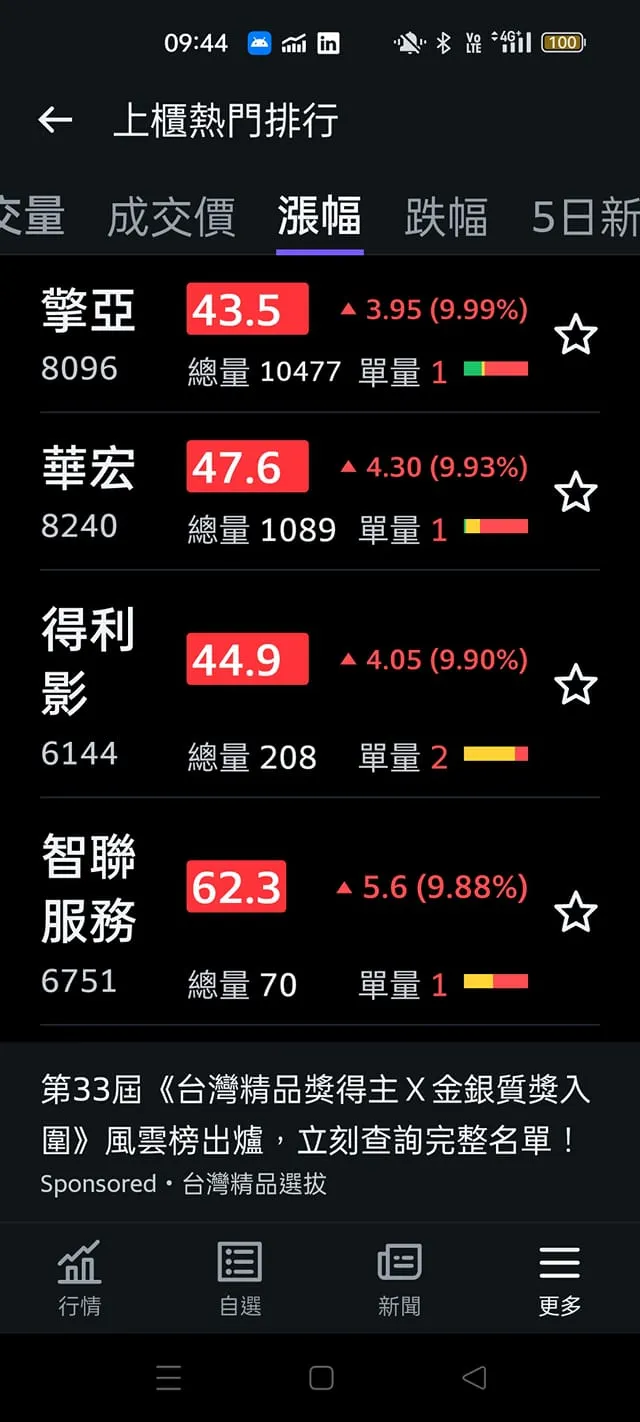Go back from 上櫃熱門排行

tap(55, 121)
